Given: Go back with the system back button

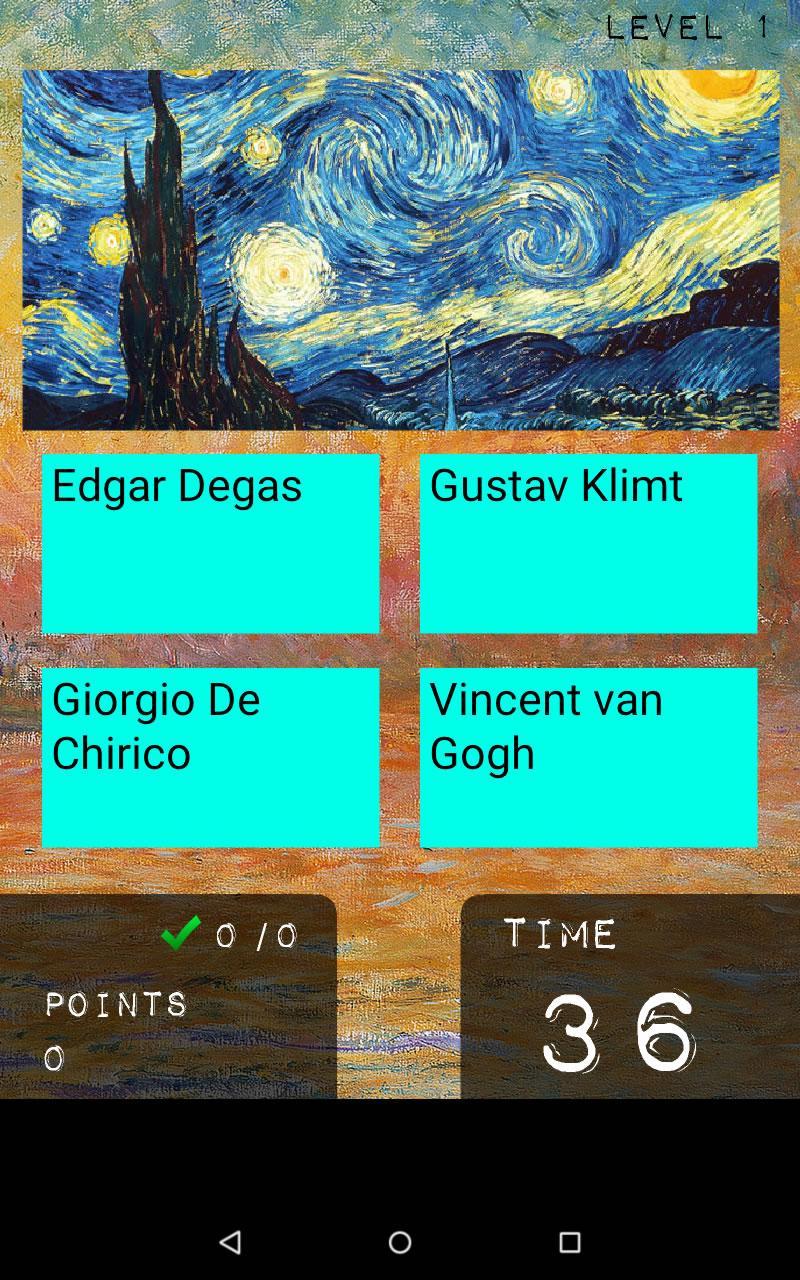Looking at the screenshot, I should pyautogui.click(x=230, y=1242).
